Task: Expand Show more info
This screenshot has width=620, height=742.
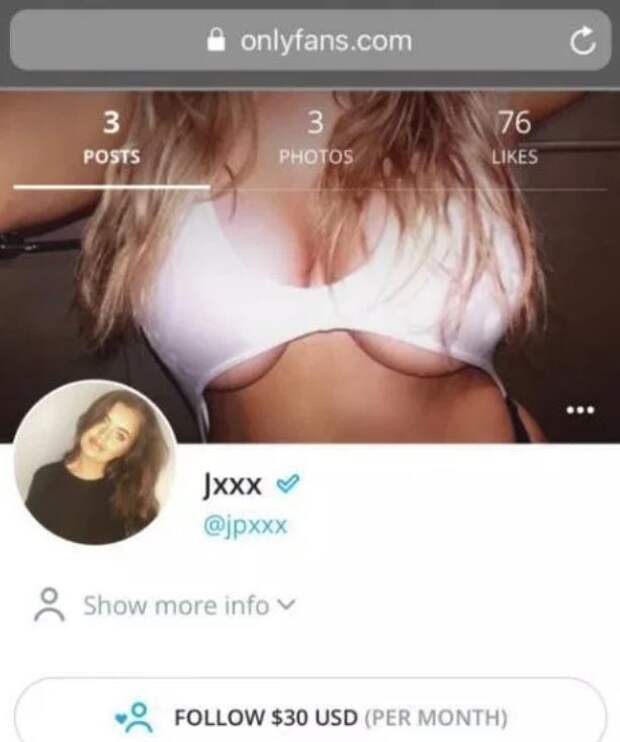Action: (176, 605)
